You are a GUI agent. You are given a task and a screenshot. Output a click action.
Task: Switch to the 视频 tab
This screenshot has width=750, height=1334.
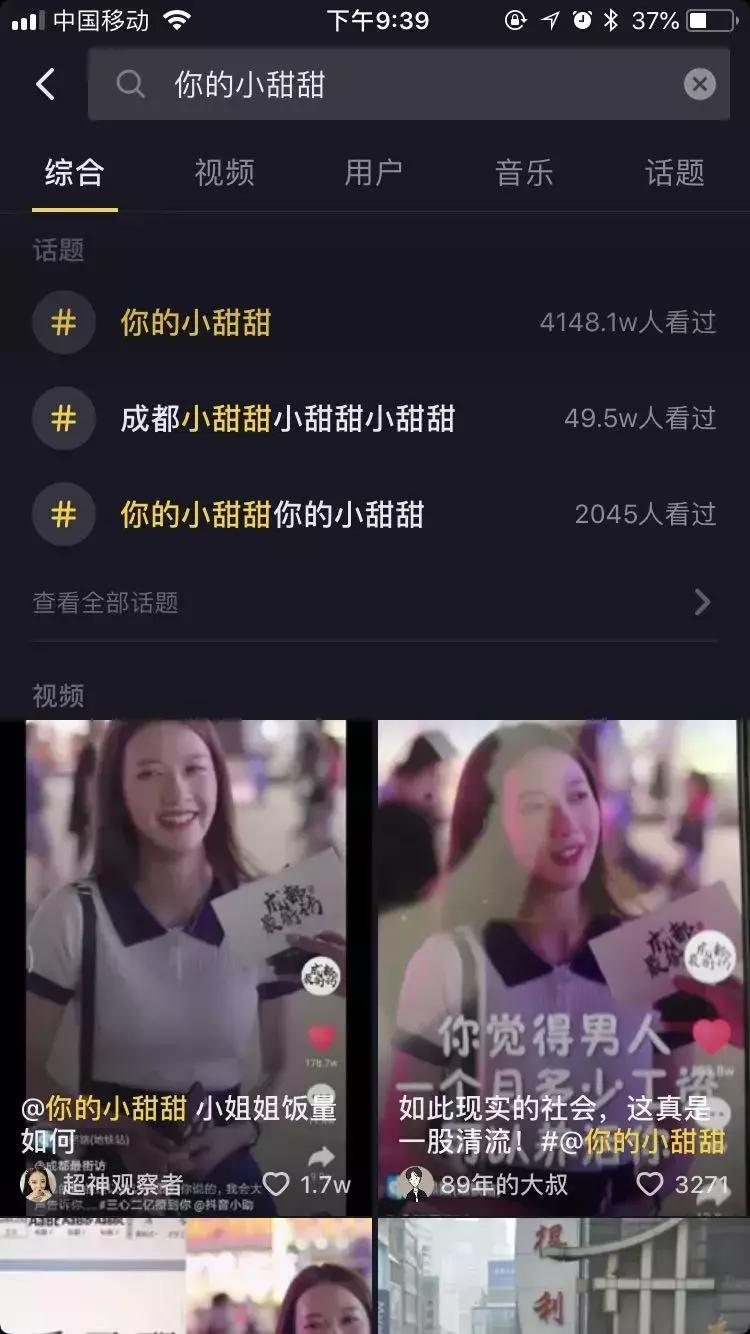coord(224,172)
